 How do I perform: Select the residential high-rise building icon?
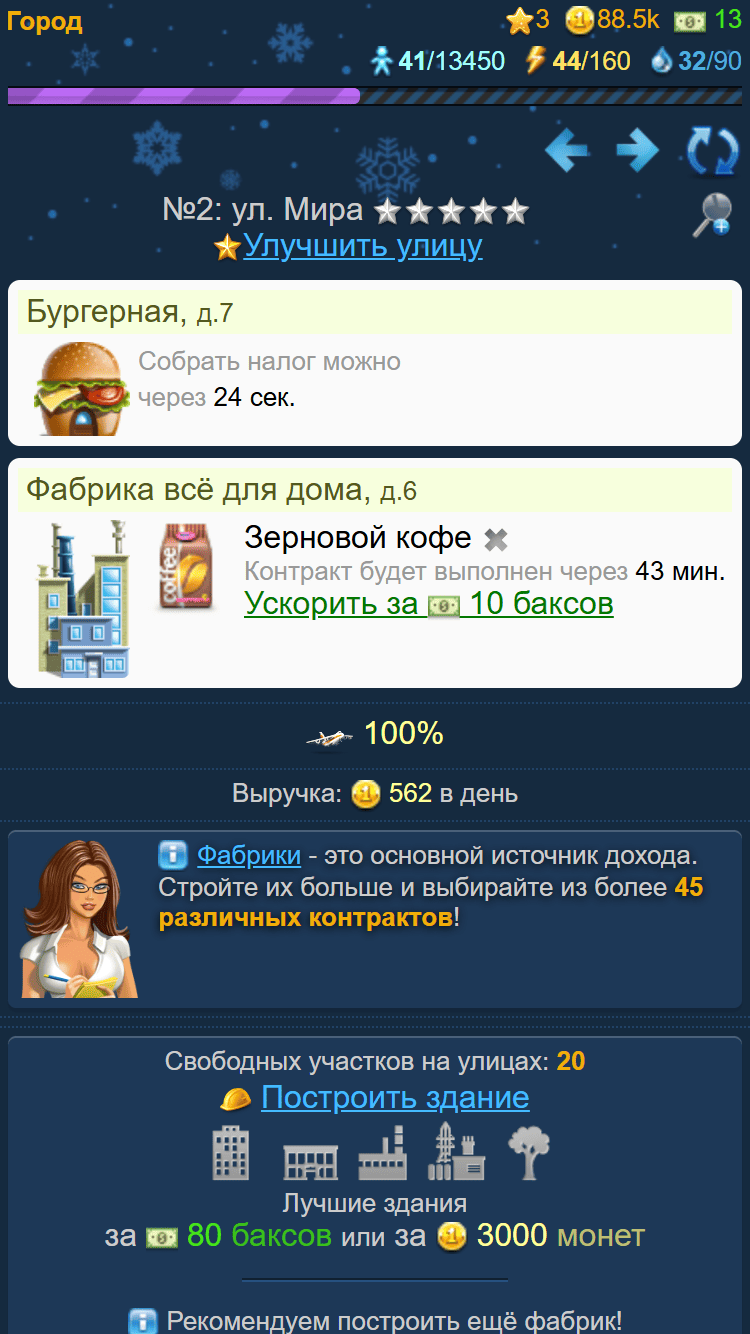231,1153
